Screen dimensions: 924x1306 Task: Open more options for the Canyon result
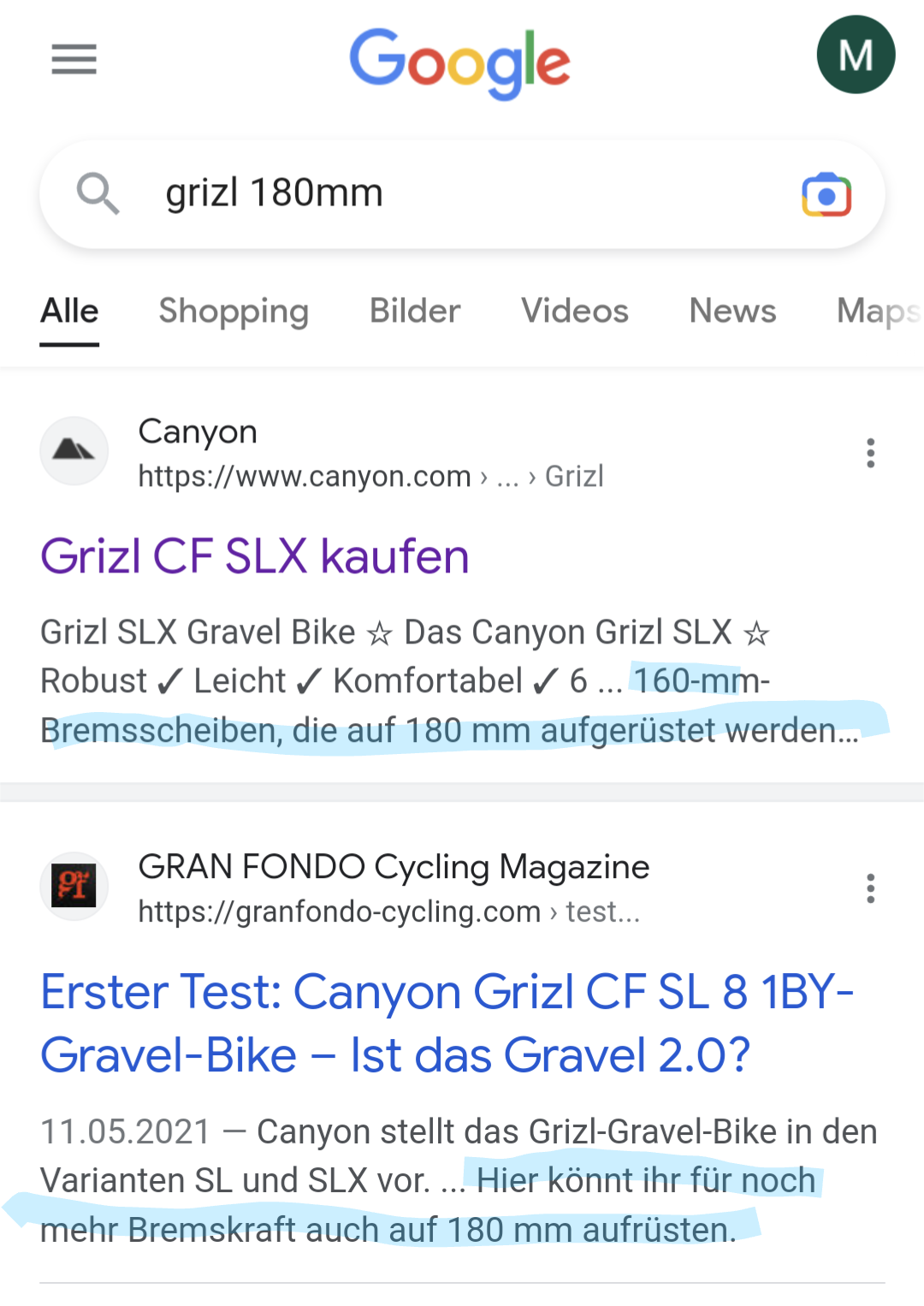point(870,453)
